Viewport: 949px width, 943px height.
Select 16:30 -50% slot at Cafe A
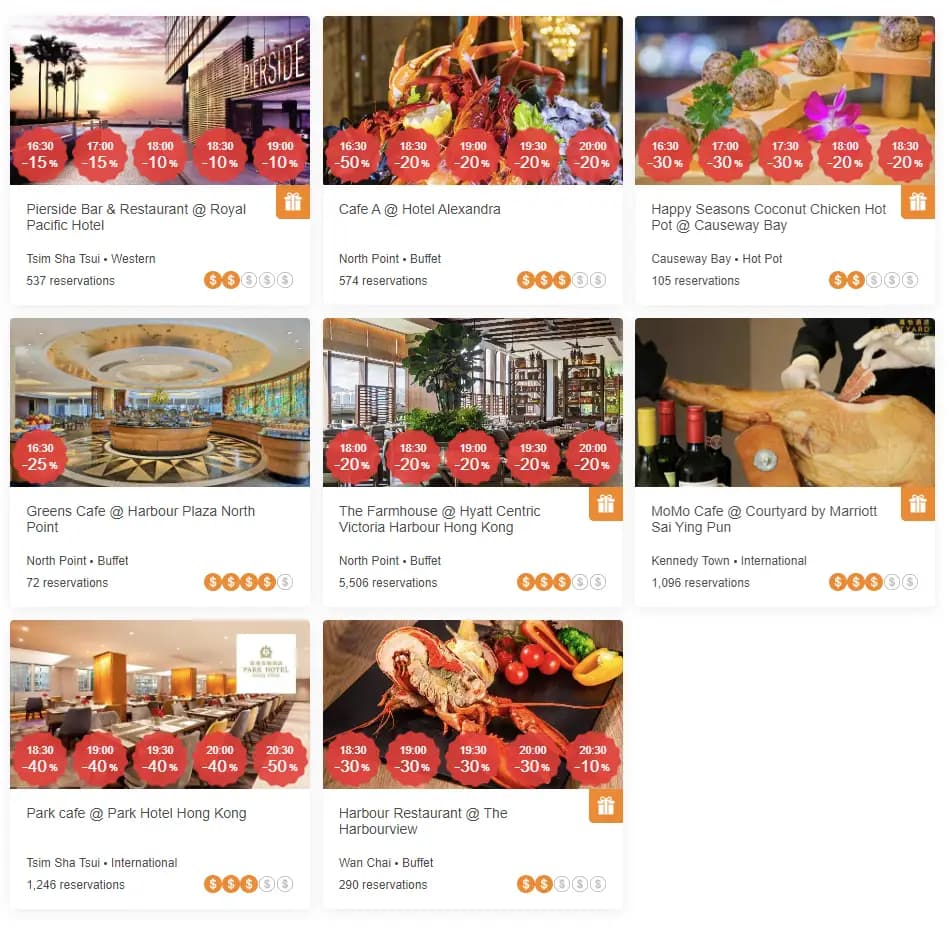[353, 154]
